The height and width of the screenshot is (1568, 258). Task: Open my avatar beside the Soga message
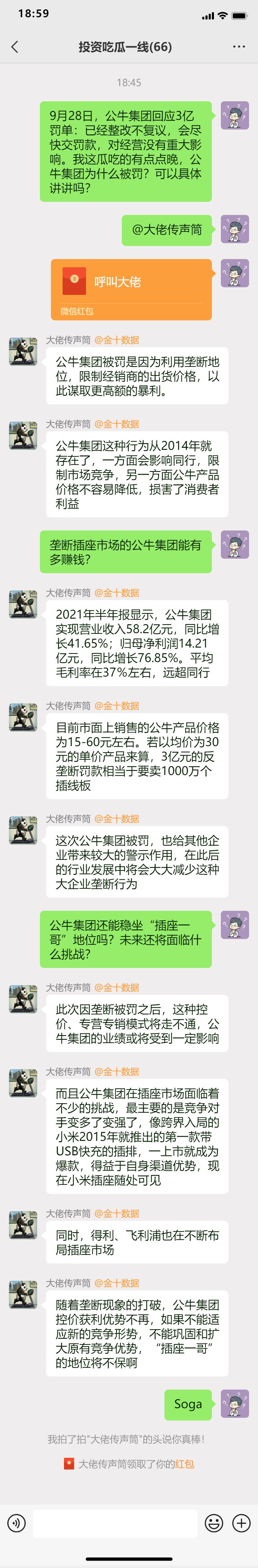click(235, 1404)
